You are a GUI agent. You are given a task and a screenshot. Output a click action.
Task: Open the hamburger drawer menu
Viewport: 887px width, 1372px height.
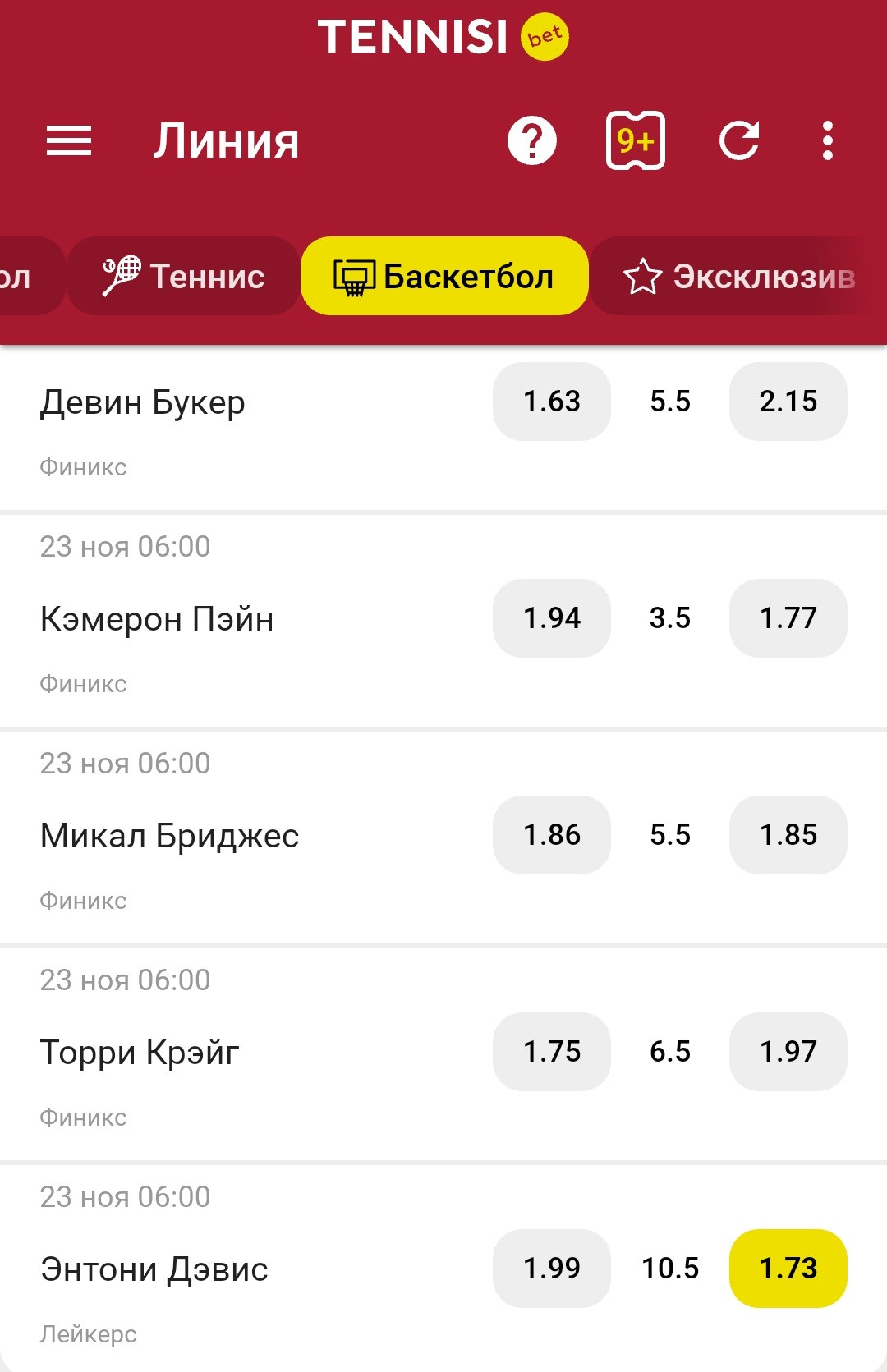point(69,140)
